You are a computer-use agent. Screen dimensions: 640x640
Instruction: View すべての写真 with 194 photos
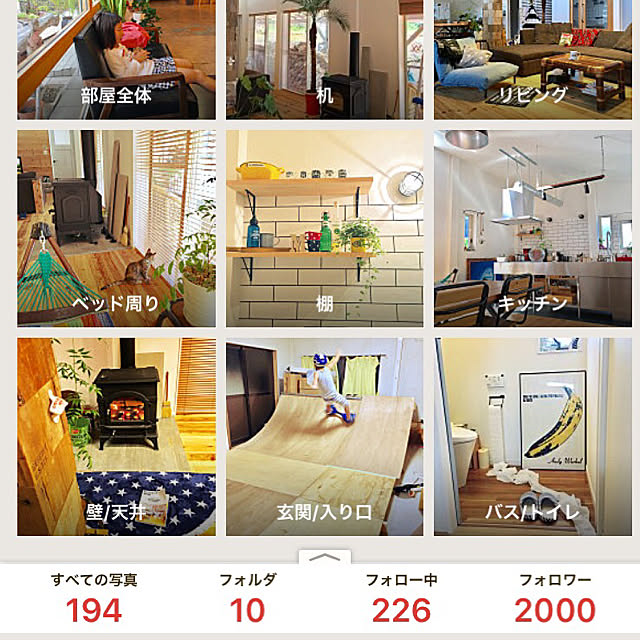[x=95, y=599]
